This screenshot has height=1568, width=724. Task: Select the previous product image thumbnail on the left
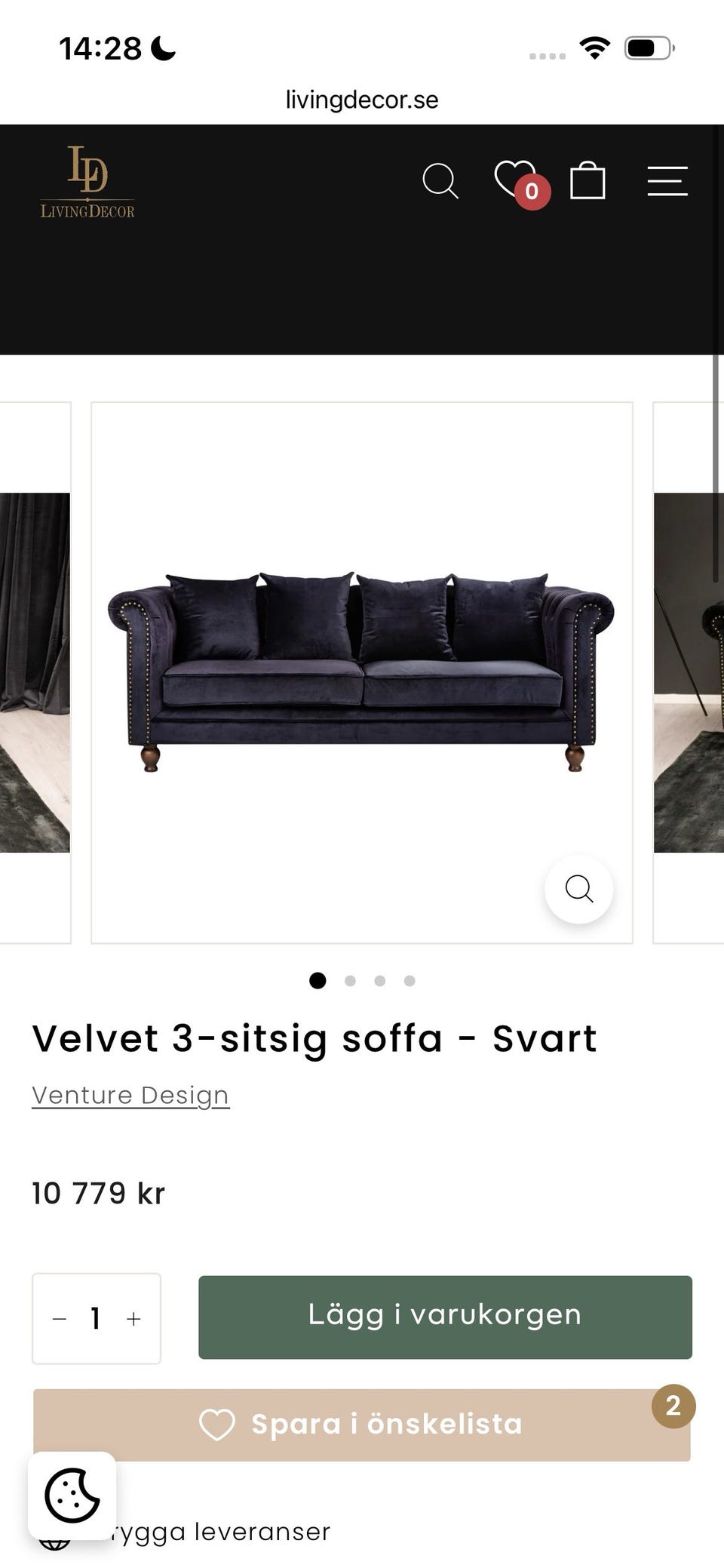(x=34, y=672)
